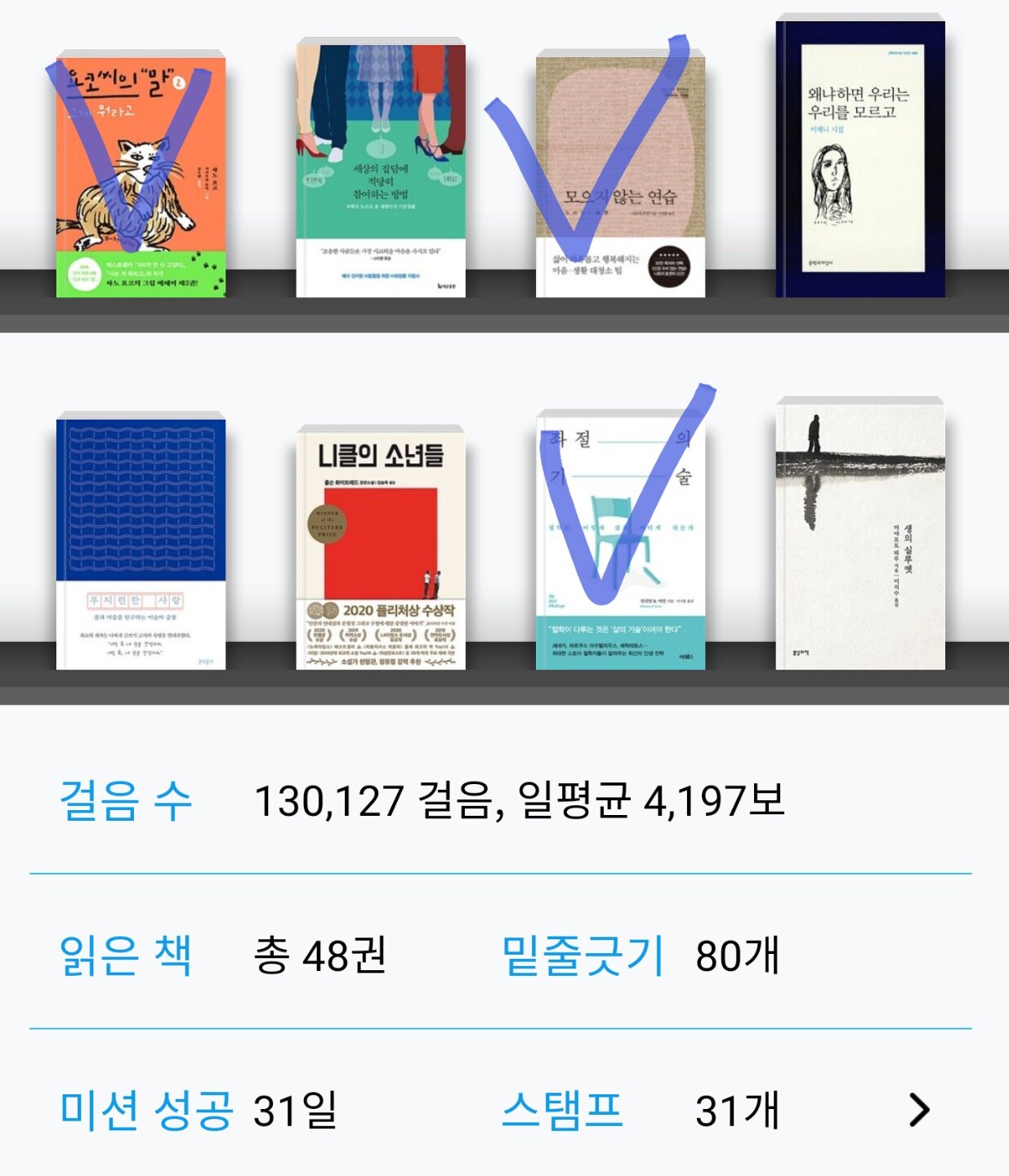The width and height of the screenshot is (1009, 1176).
Task: Open 세상의 잡담에 적당히 참여하는 방법 book
Action: click(x=381, y=170)
